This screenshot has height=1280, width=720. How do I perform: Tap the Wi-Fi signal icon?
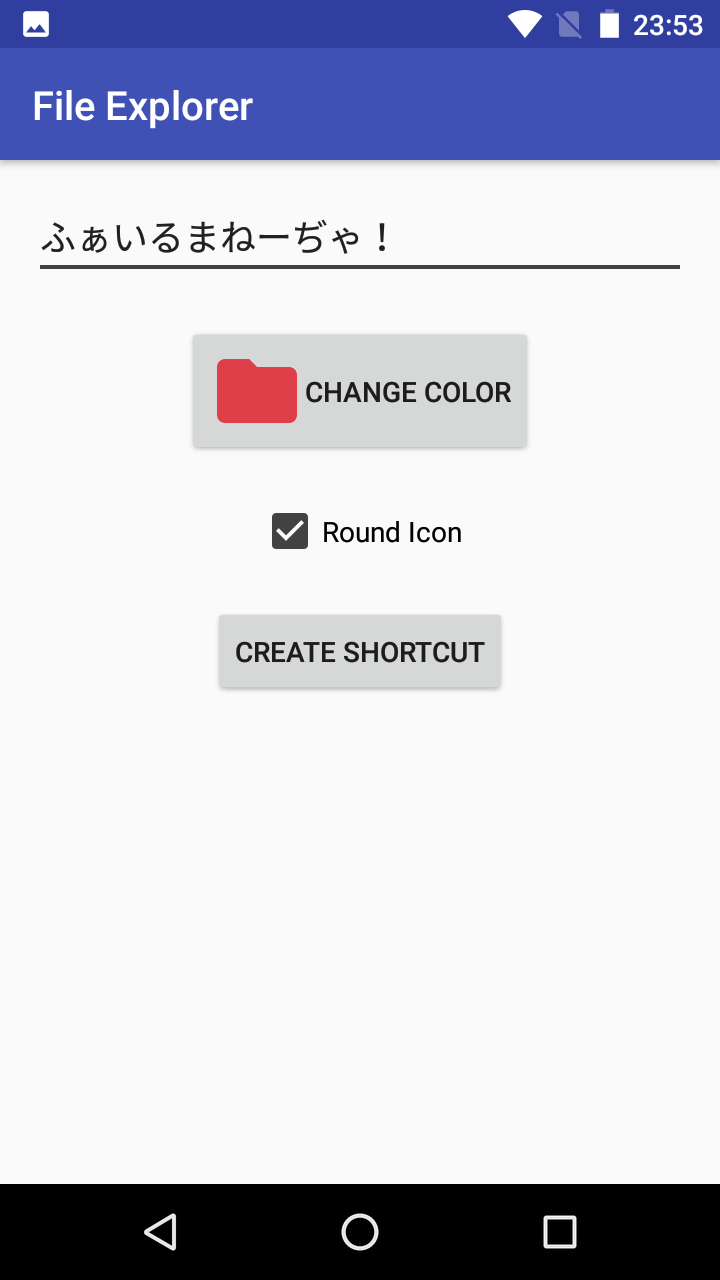coord(524,24)
